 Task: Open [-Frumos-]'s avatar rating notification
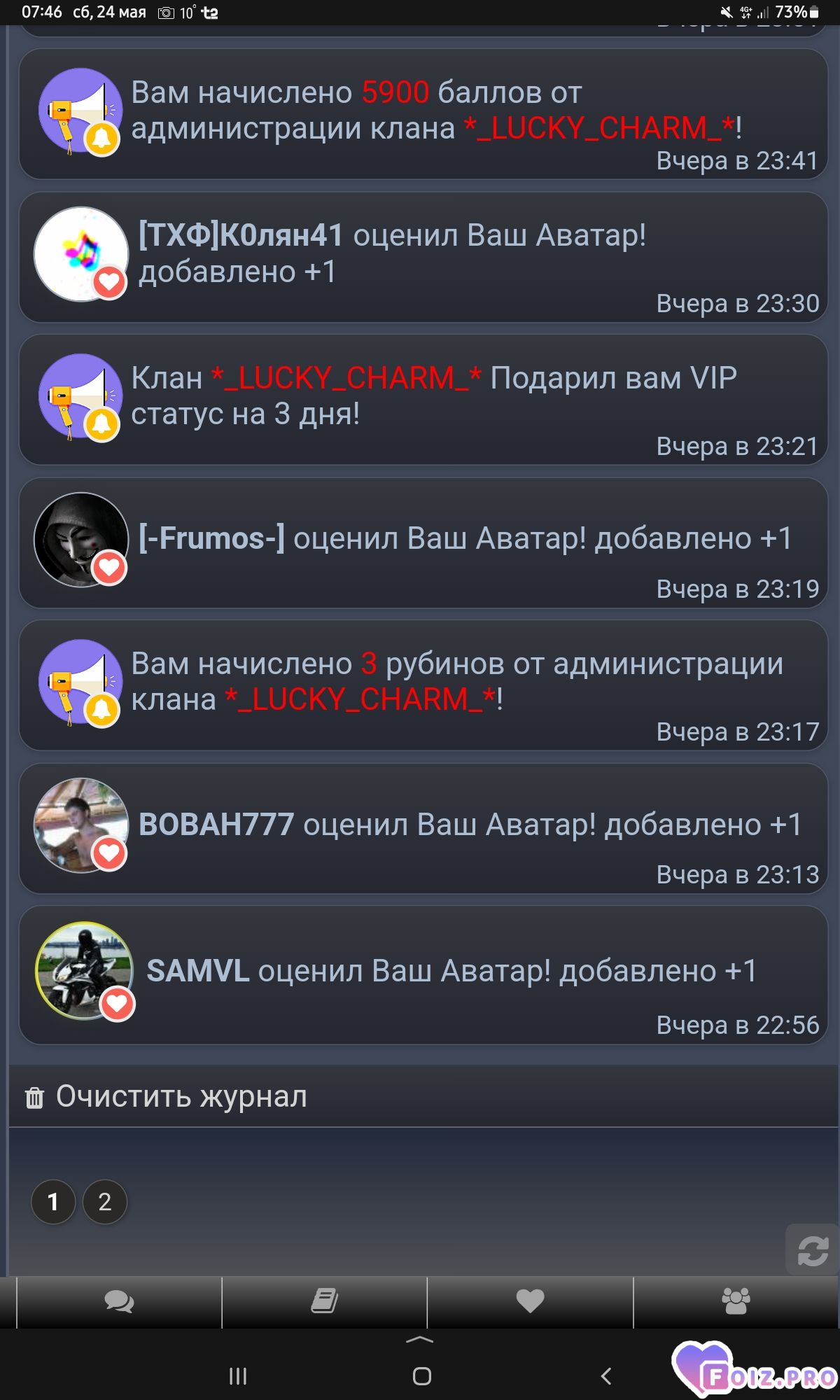click(x=423, y=542)
